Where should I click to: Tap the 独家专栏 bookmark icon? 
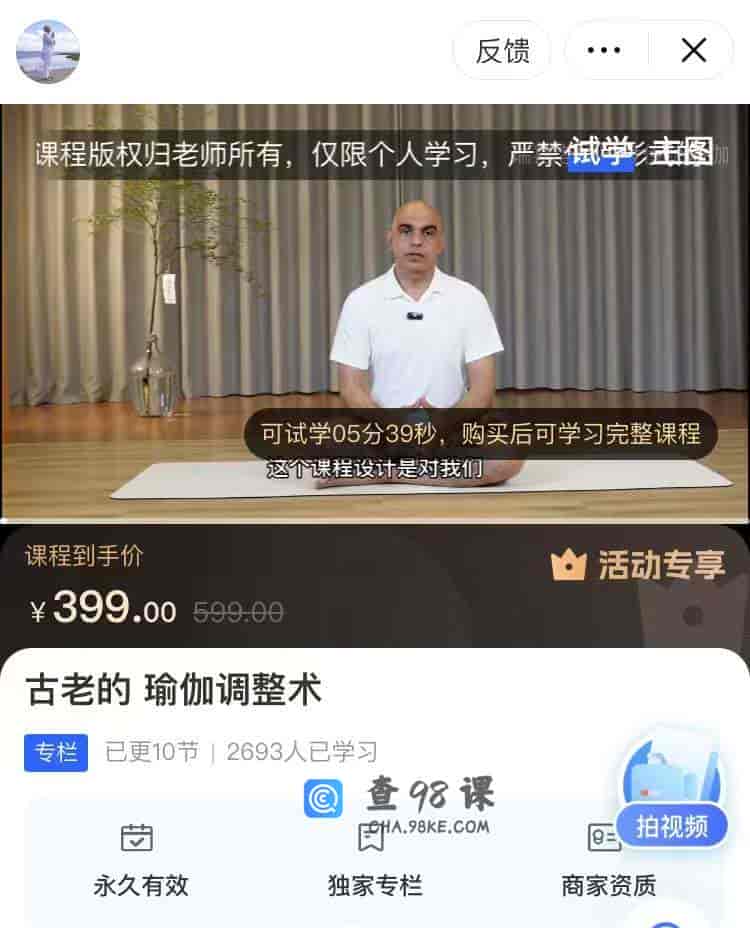pyautogui.click(x=374, y=838)
